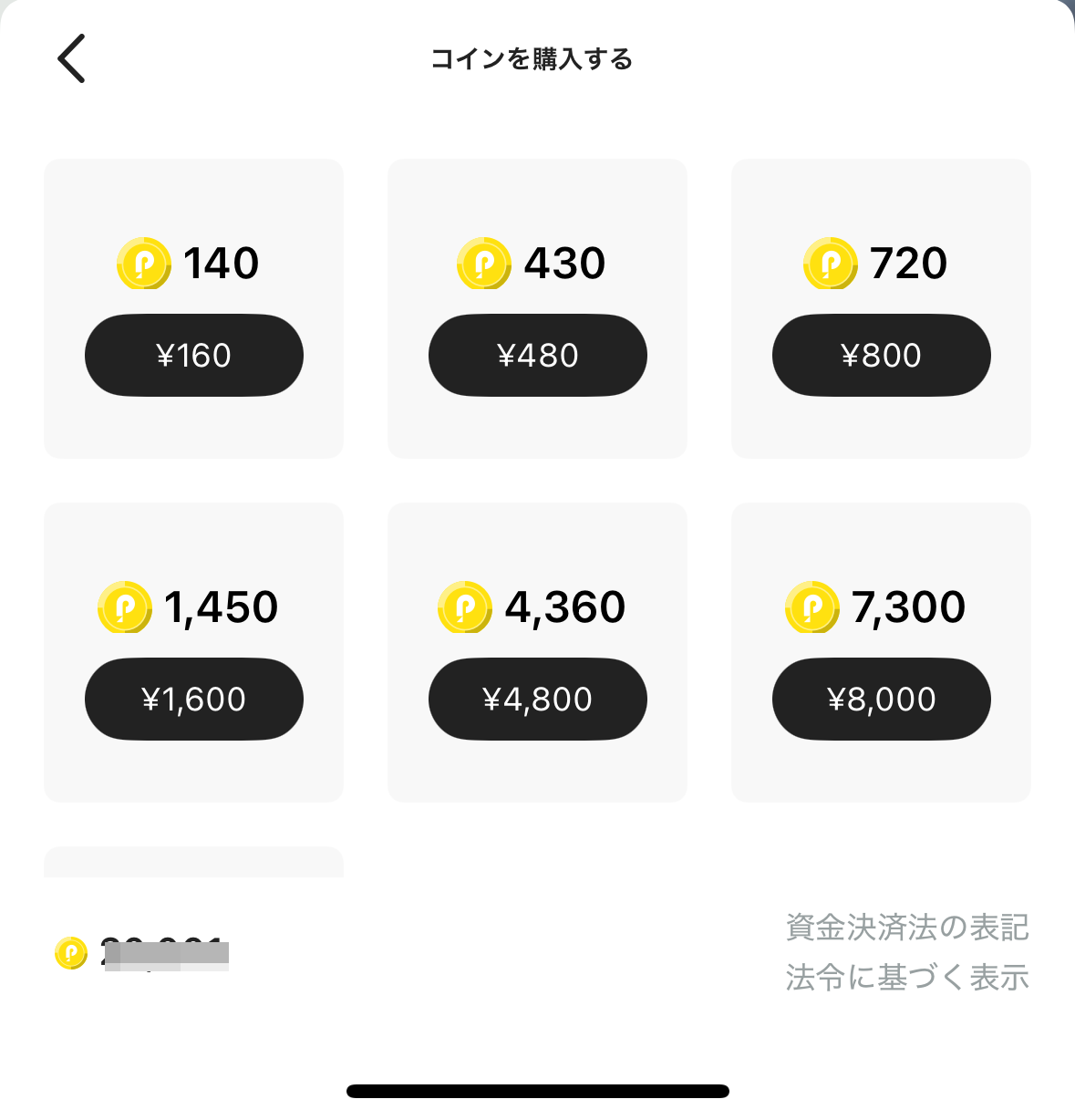
Task: Purchase 4,360 coins for ¥4,800
Action: (538, 700)
